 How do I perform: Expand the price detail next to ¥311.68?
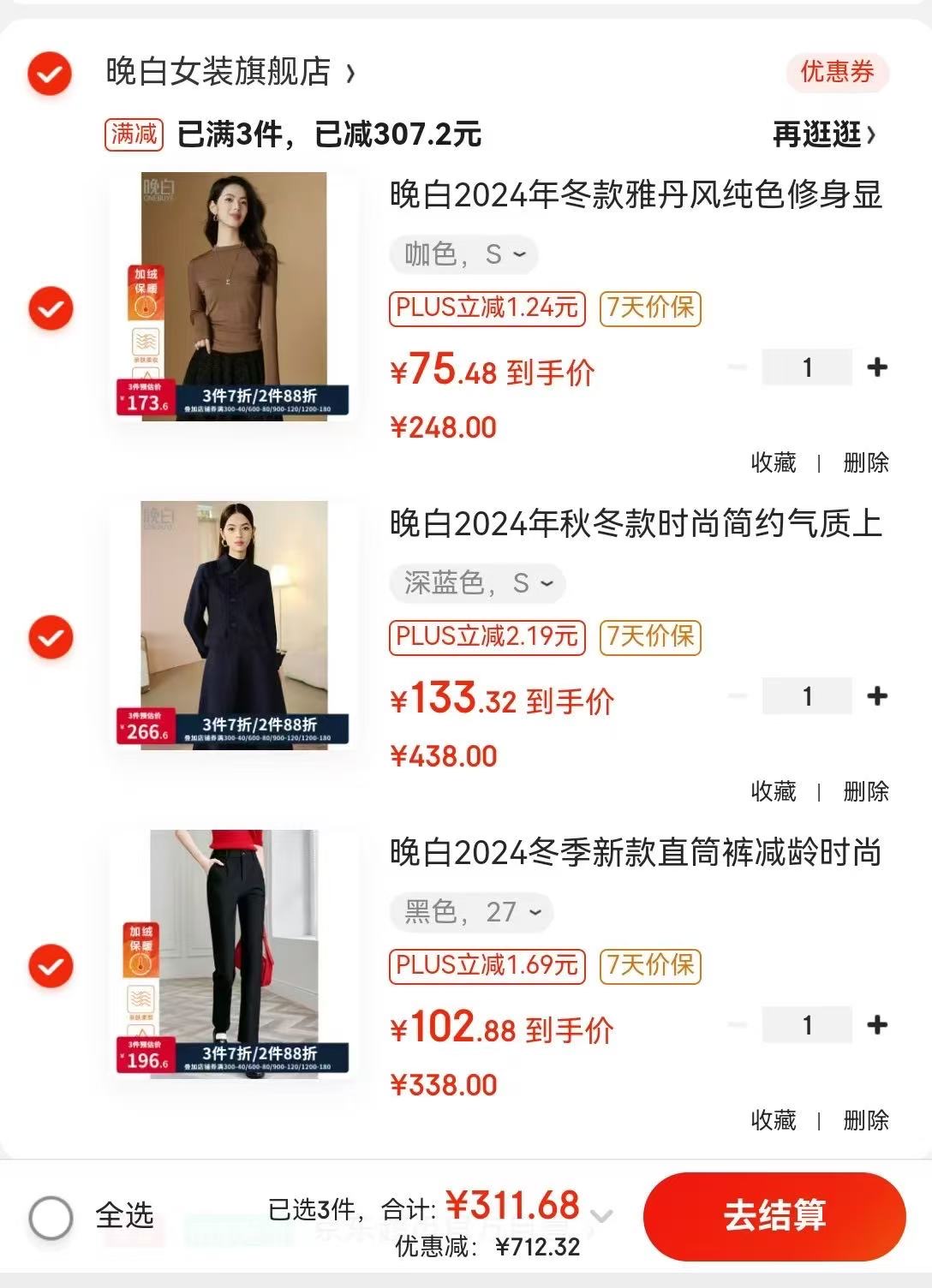[x=601, y=1216]
